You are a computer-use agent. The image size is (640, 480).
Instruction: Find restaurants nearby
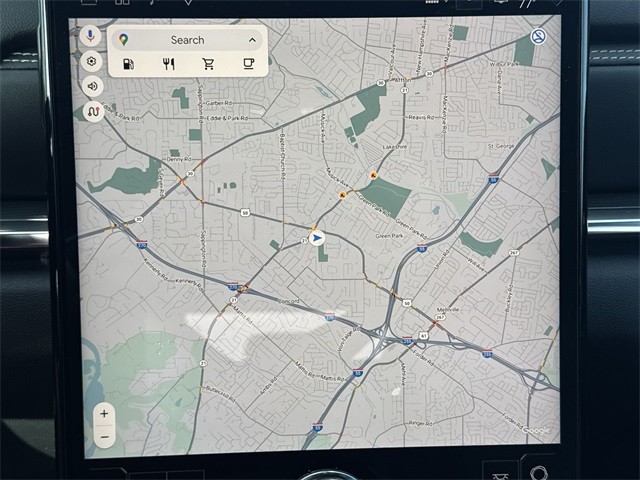[168, 64]
